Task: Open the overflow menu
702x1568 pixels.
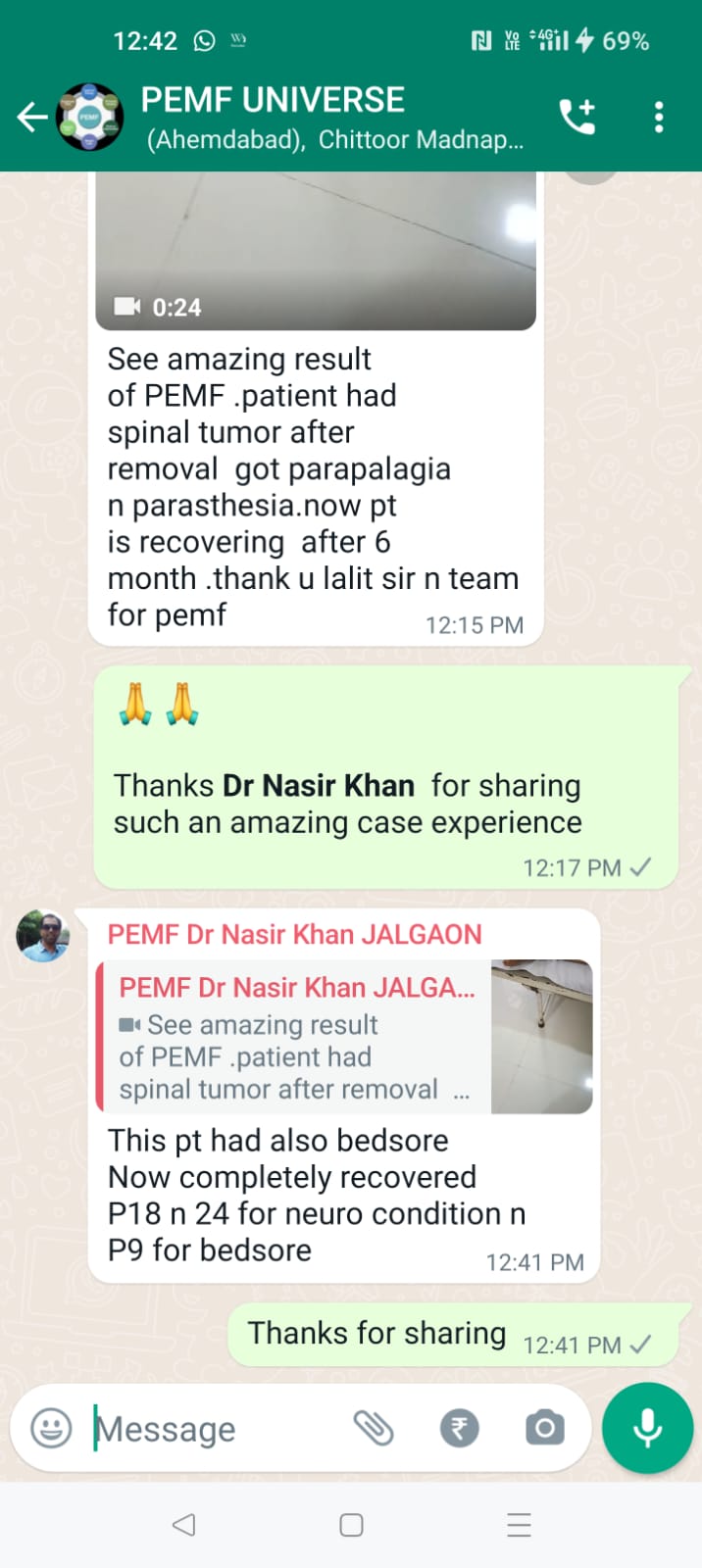Action: pyautogui.click(x=659, y=118)
